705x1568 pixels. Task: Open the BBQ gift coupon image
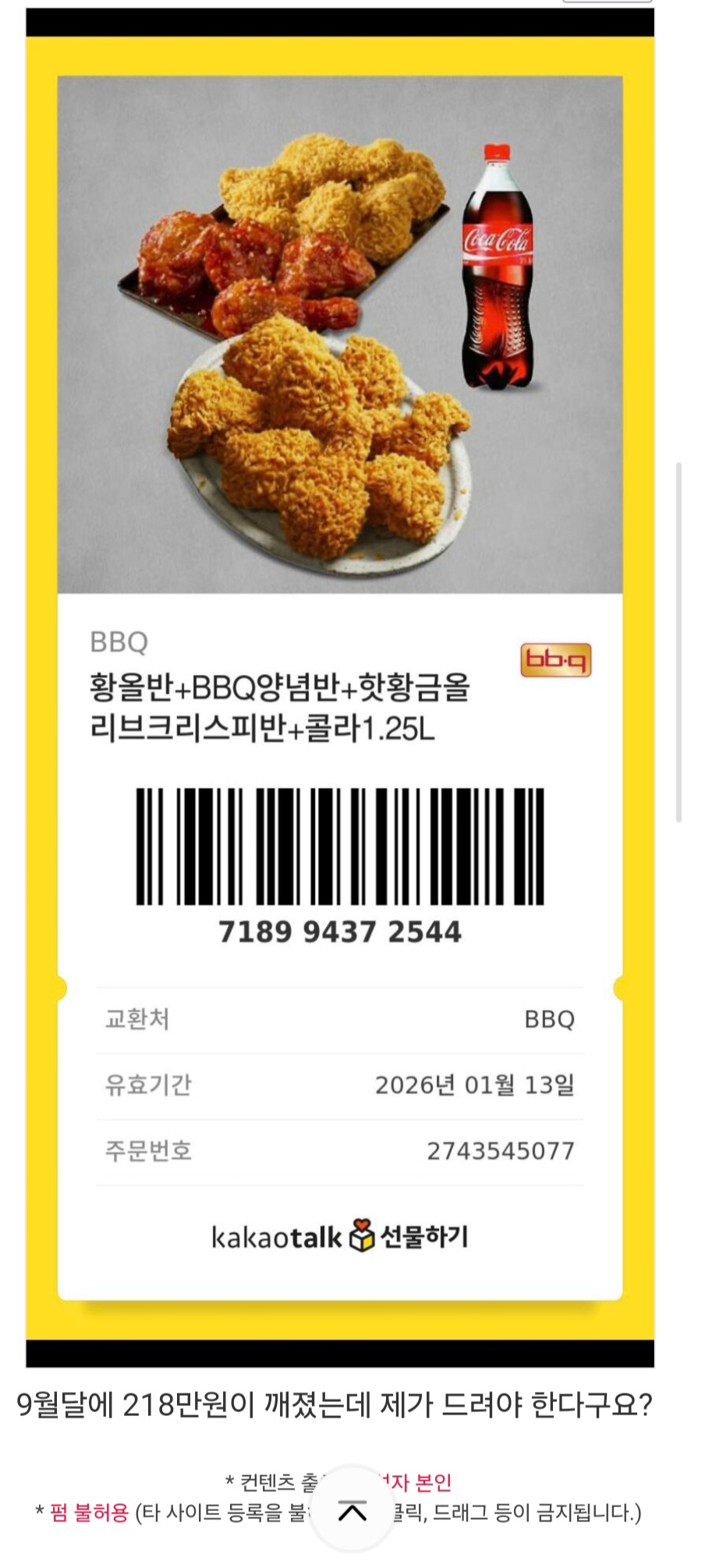click(340, 686)
